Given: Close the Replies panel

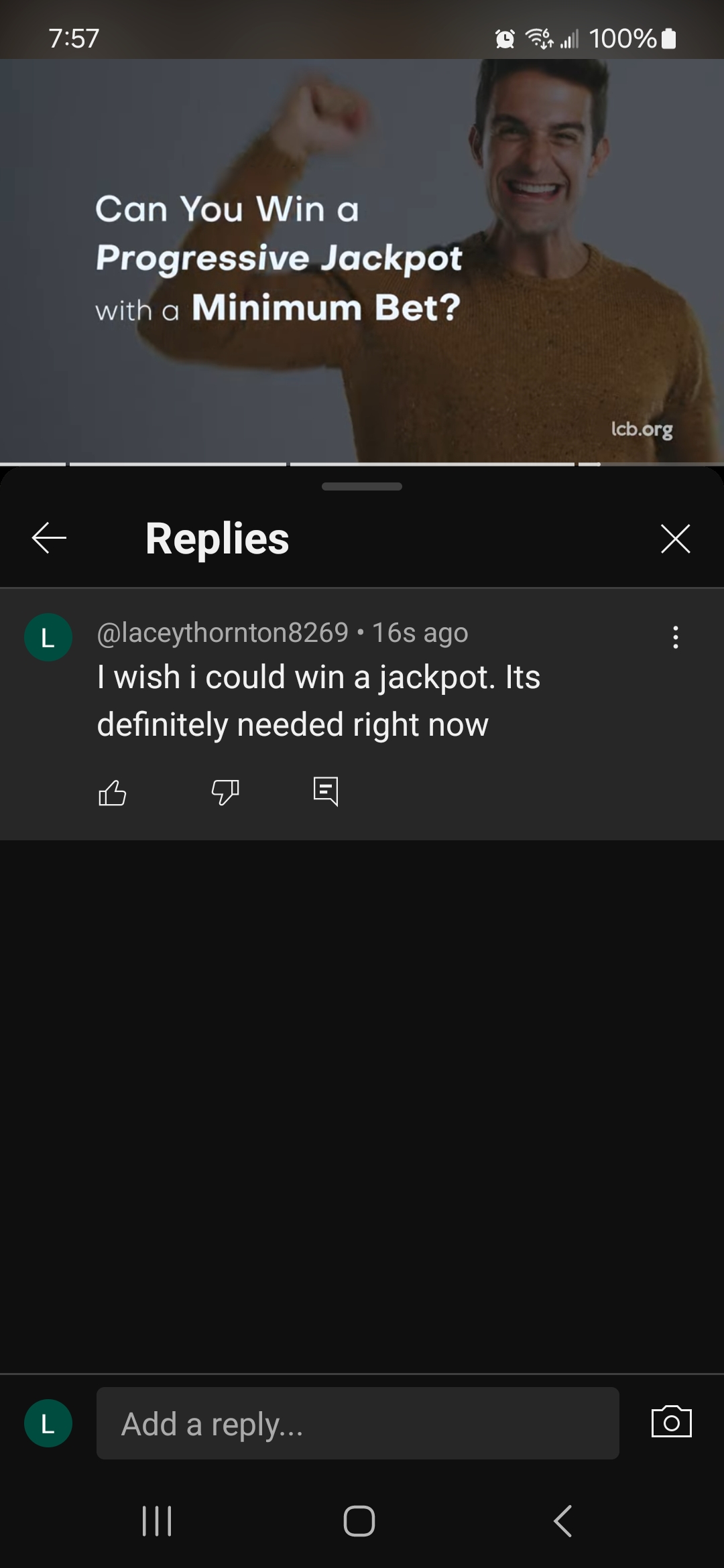Looking at the screenshot, I should pyautogui.click(x=675, y=539).
